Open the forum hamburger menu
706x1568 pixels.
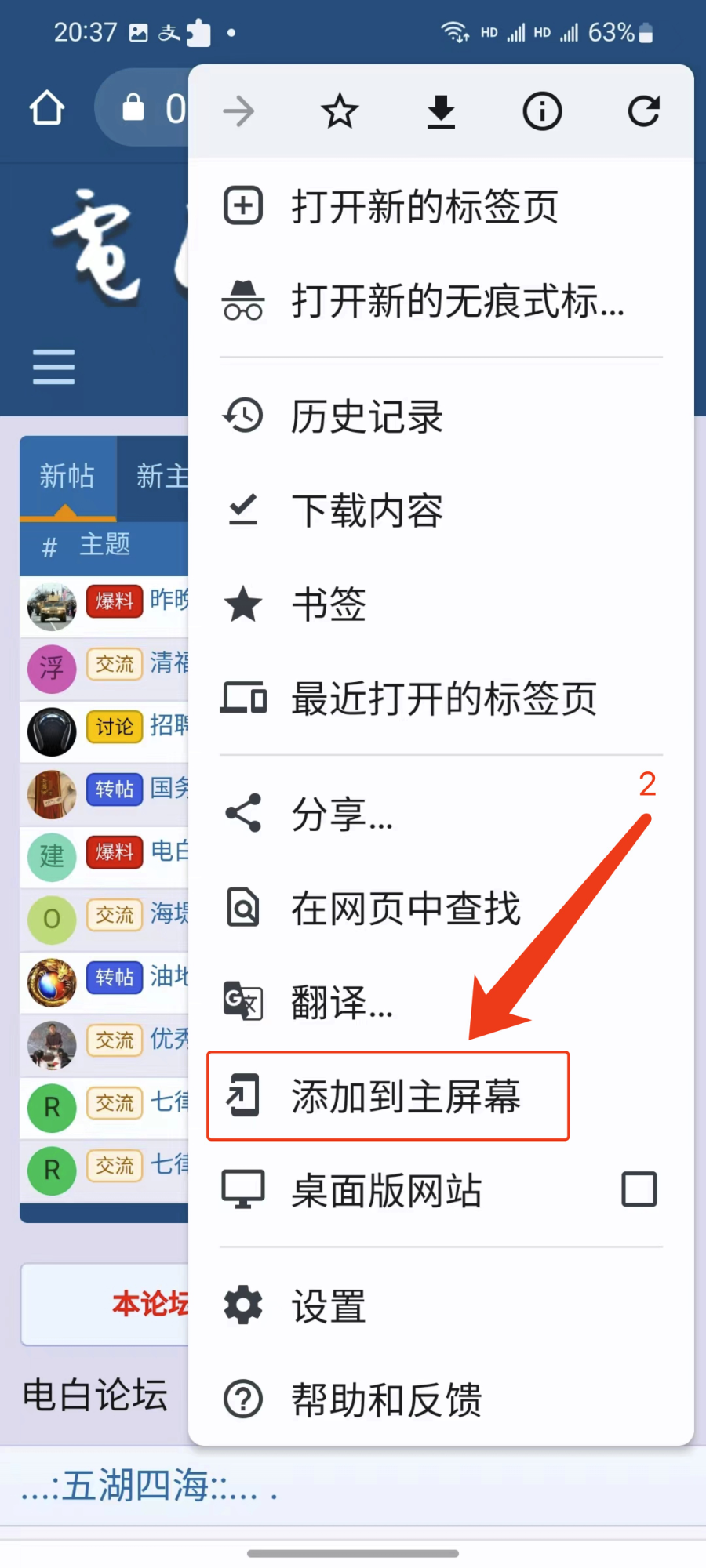click(x=53, y=367)
